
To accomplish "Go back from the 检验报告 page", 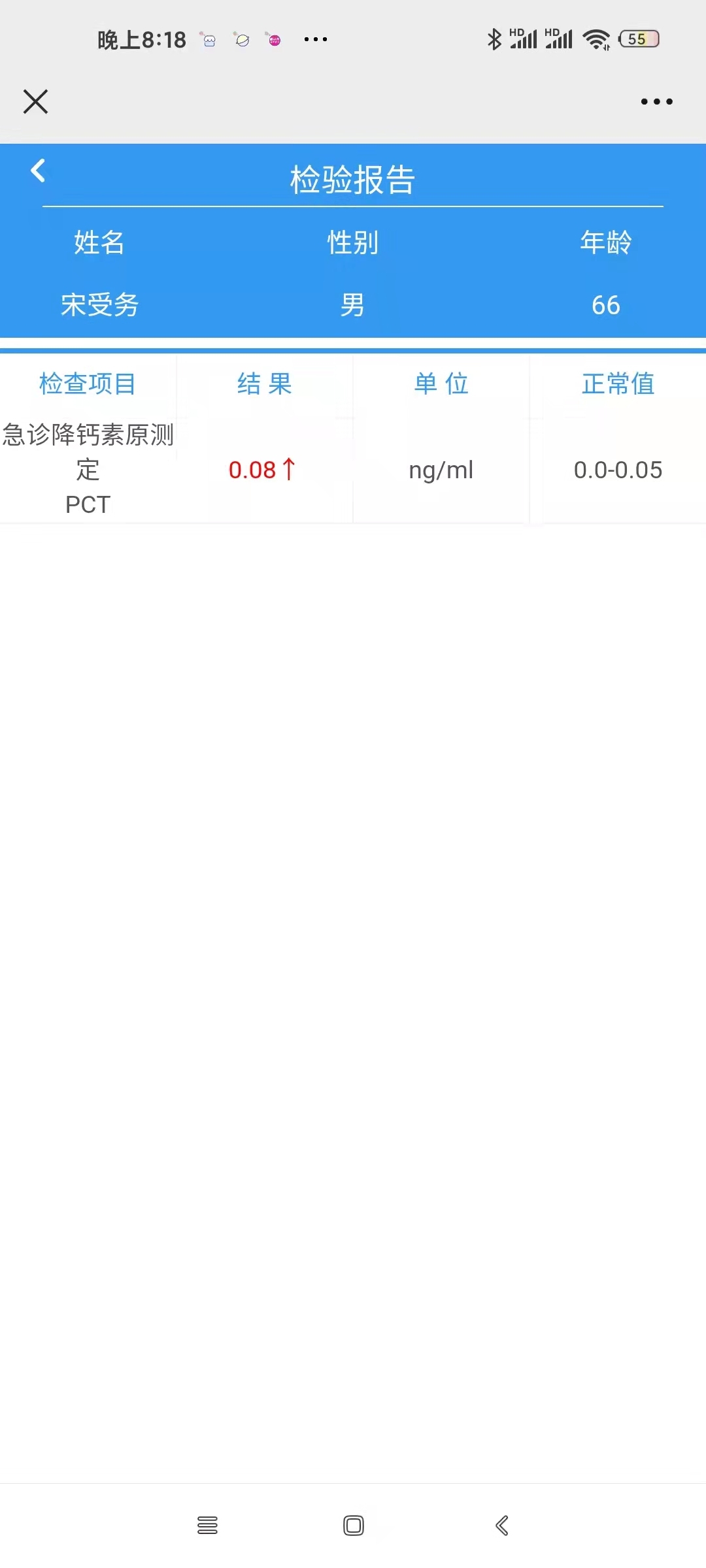I will pos(38,171).
